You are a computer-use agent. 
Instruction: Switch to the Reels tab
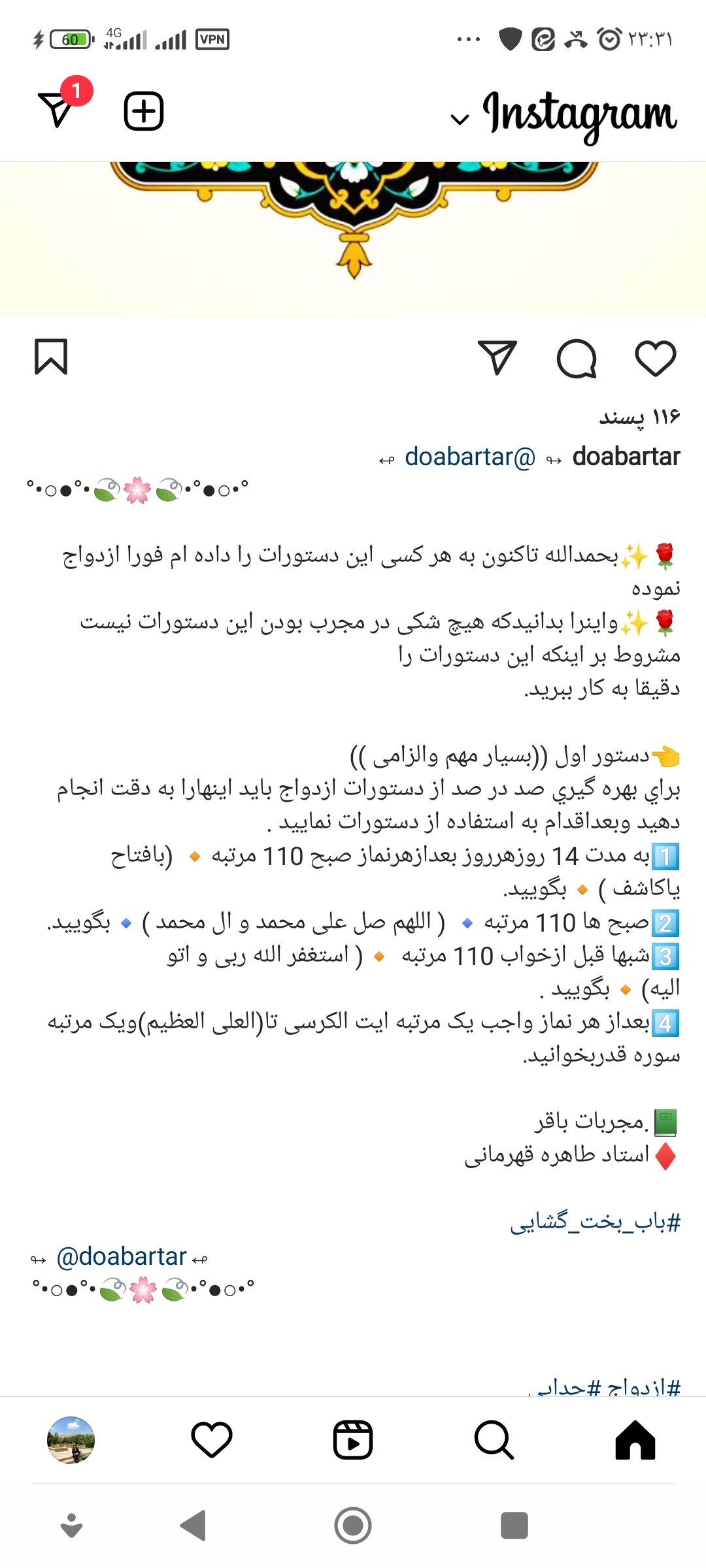click(x=353, y=1440)
